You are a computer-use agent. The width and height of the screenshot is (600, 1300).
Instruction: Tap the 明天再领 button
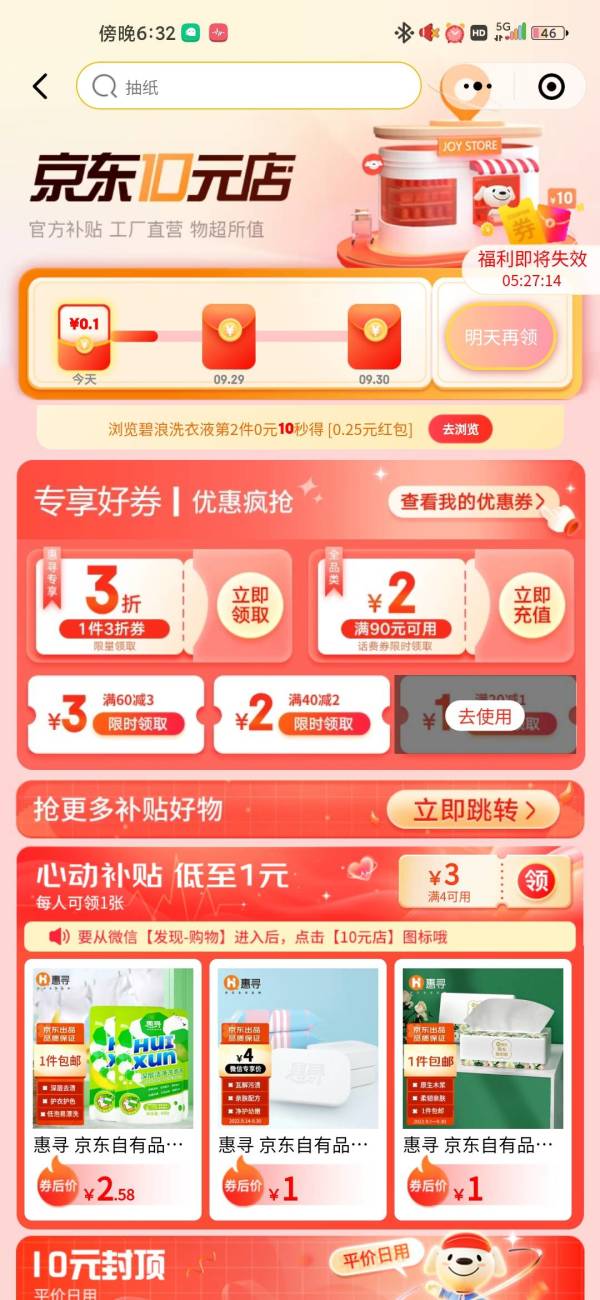[x=500, y=337]
